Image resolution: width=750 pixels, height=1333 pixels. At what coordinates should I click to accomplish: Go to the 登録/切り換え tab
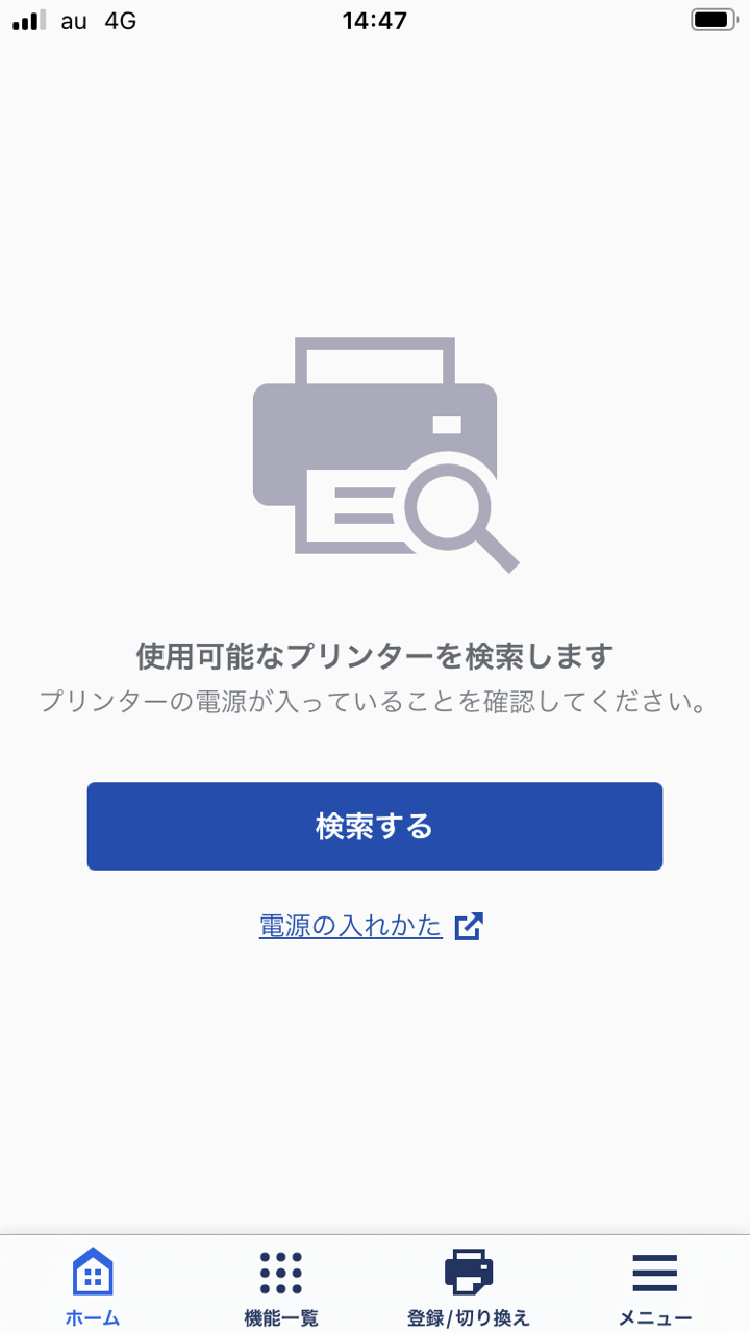point(468,1286)
